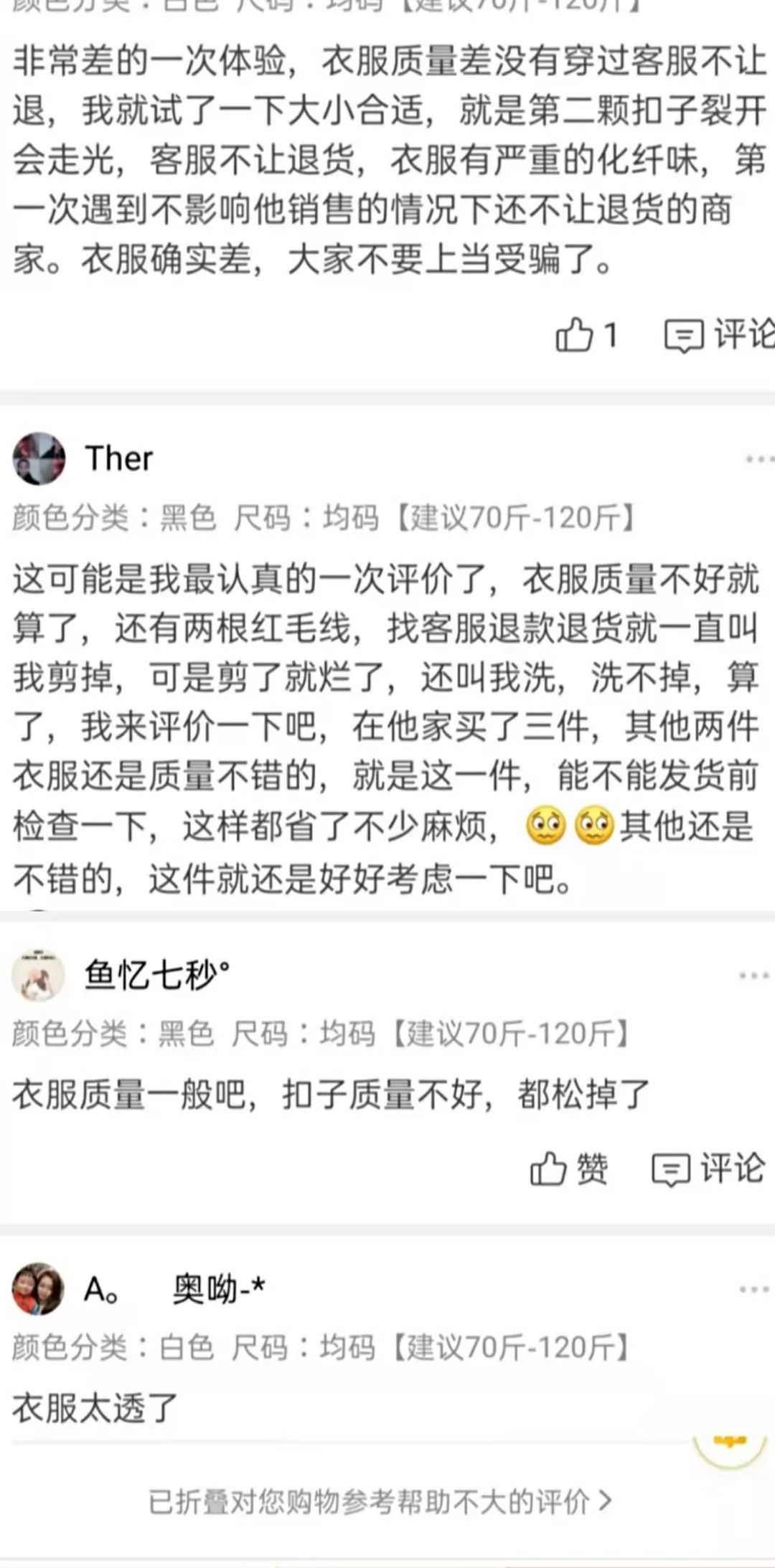Open comments on the first review
The width and height of the screenshot is (775, 1568).
[x=718, y=335]
